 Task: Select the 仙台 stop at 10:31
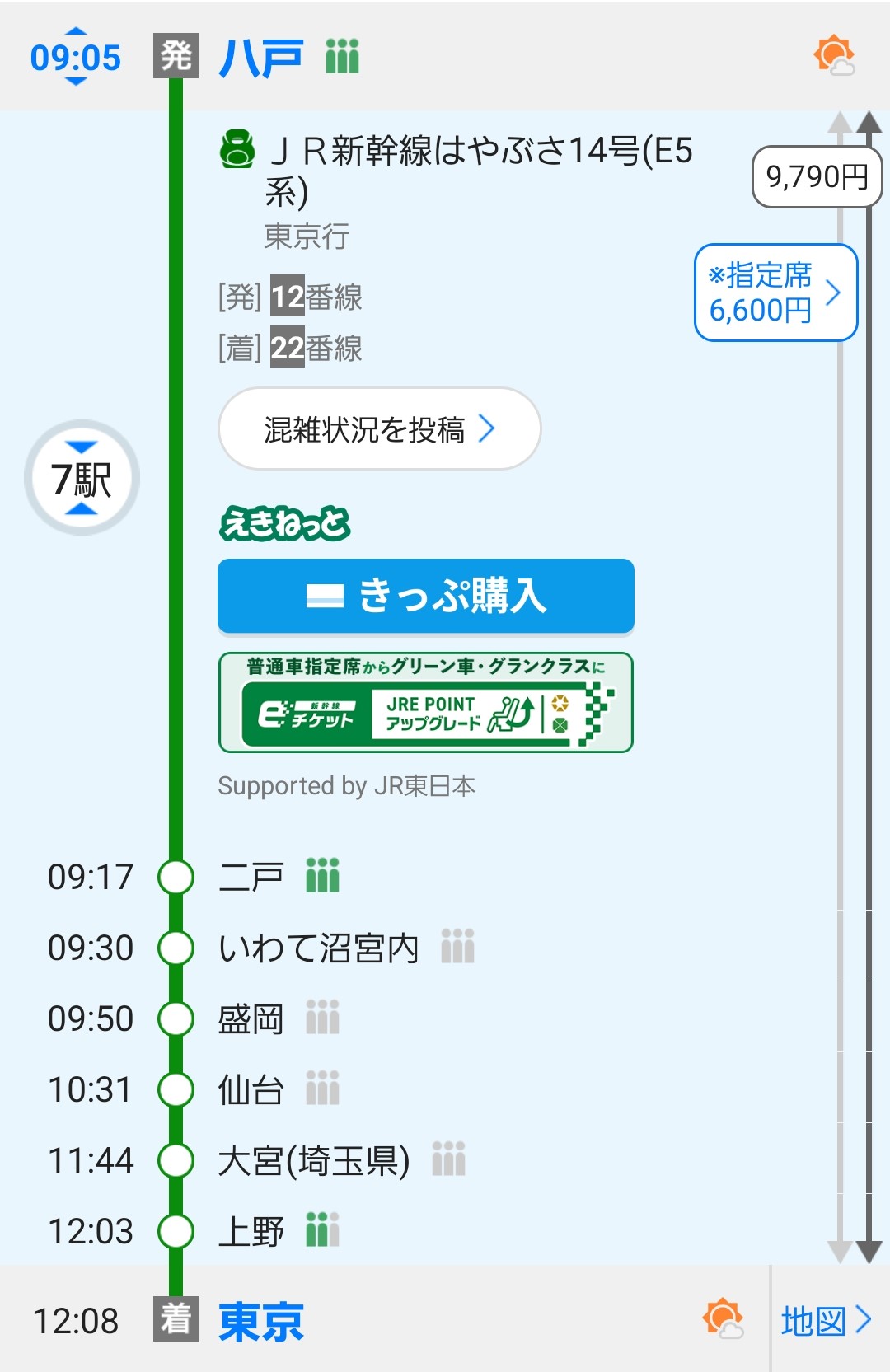click(251, 1089)
